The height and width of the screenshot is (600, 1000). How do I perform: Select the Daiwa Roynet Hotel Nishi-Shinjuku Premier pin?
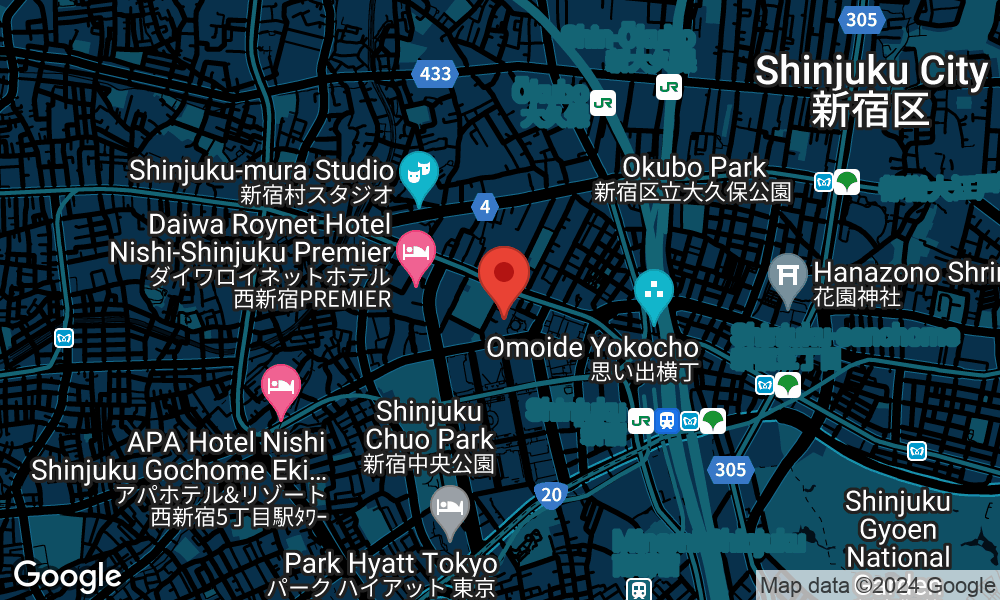415,253
